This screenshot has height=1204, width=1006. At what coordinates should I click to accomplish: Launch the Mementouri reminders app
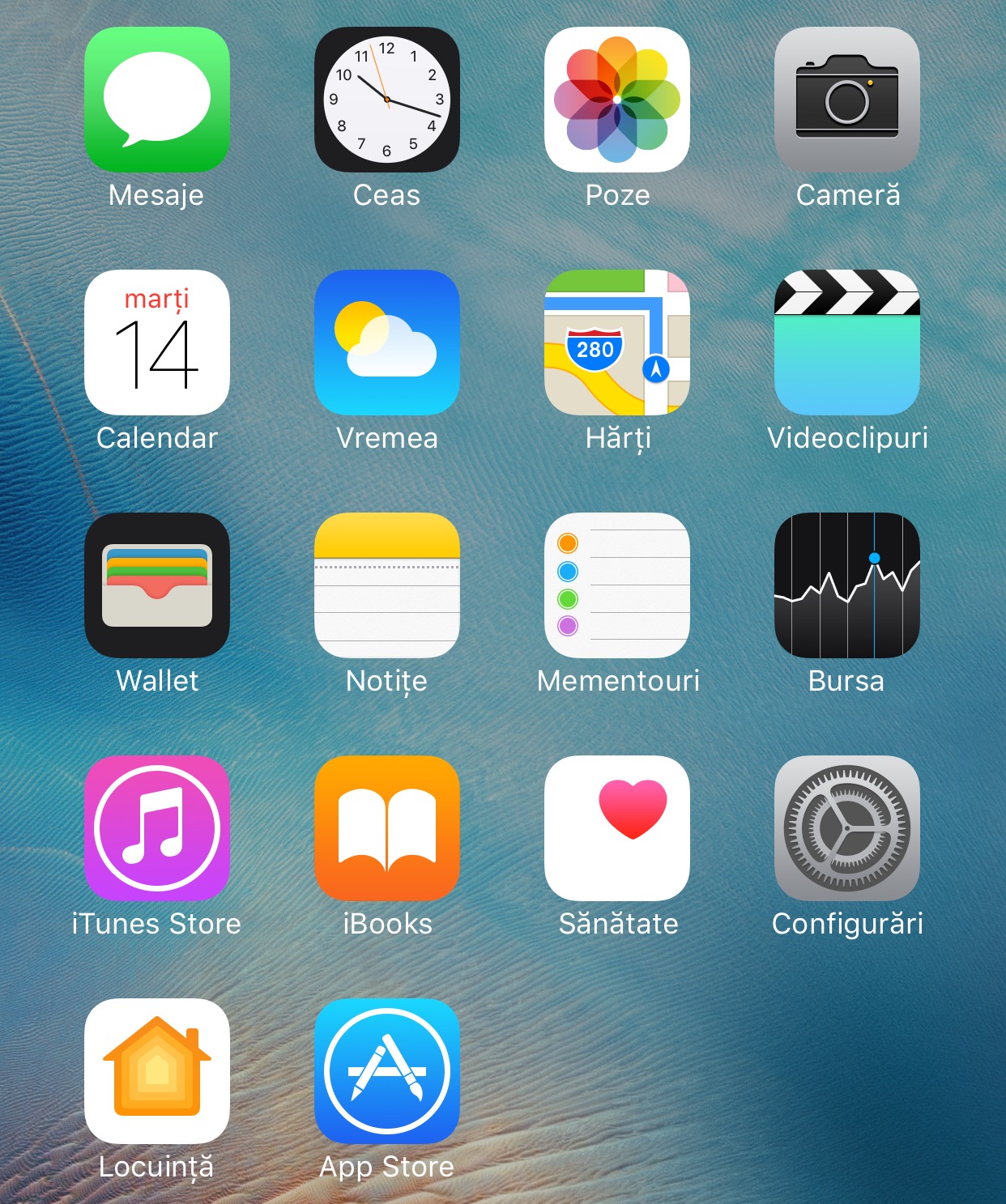click(617, 585)
